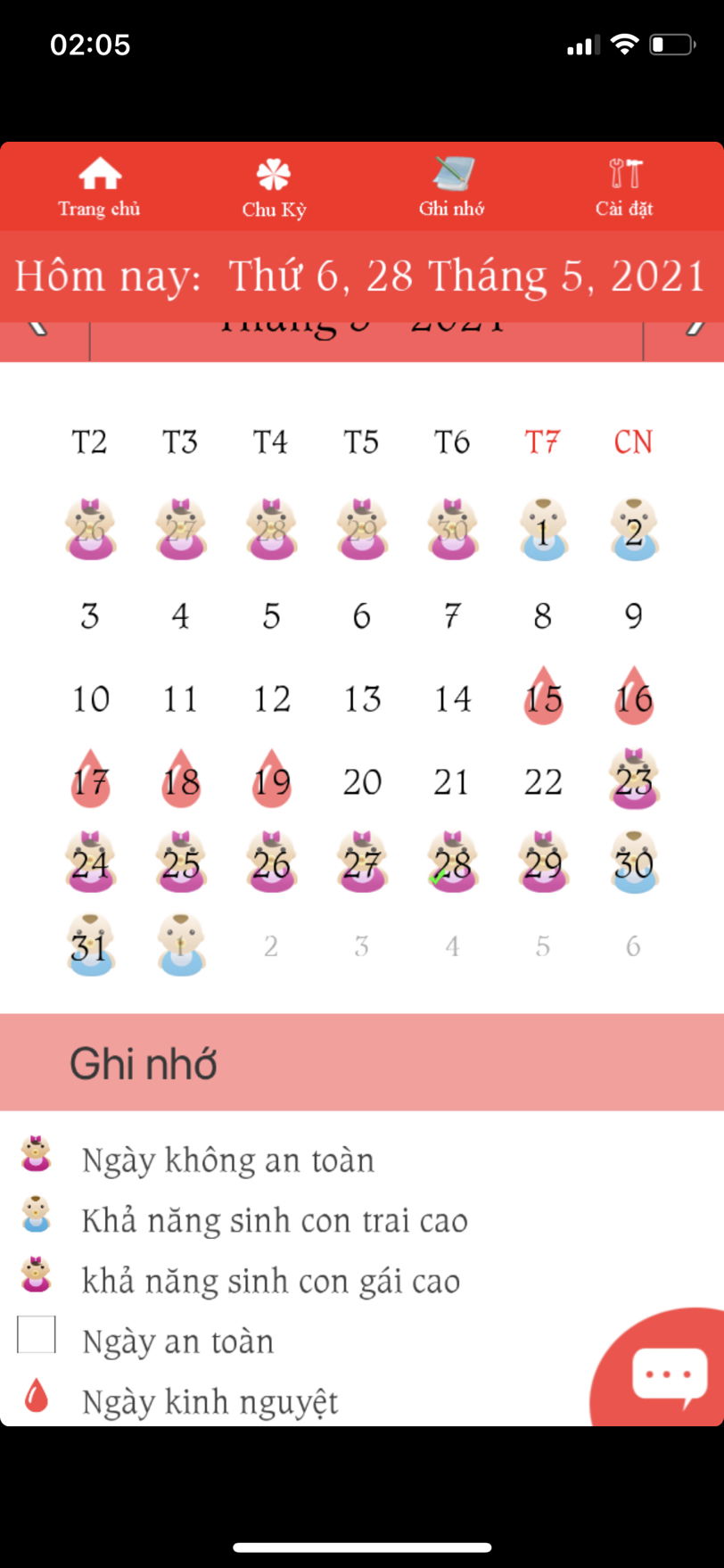Tap the green checkmark on day 28
724x1568 pixels.
coord(437,879)
